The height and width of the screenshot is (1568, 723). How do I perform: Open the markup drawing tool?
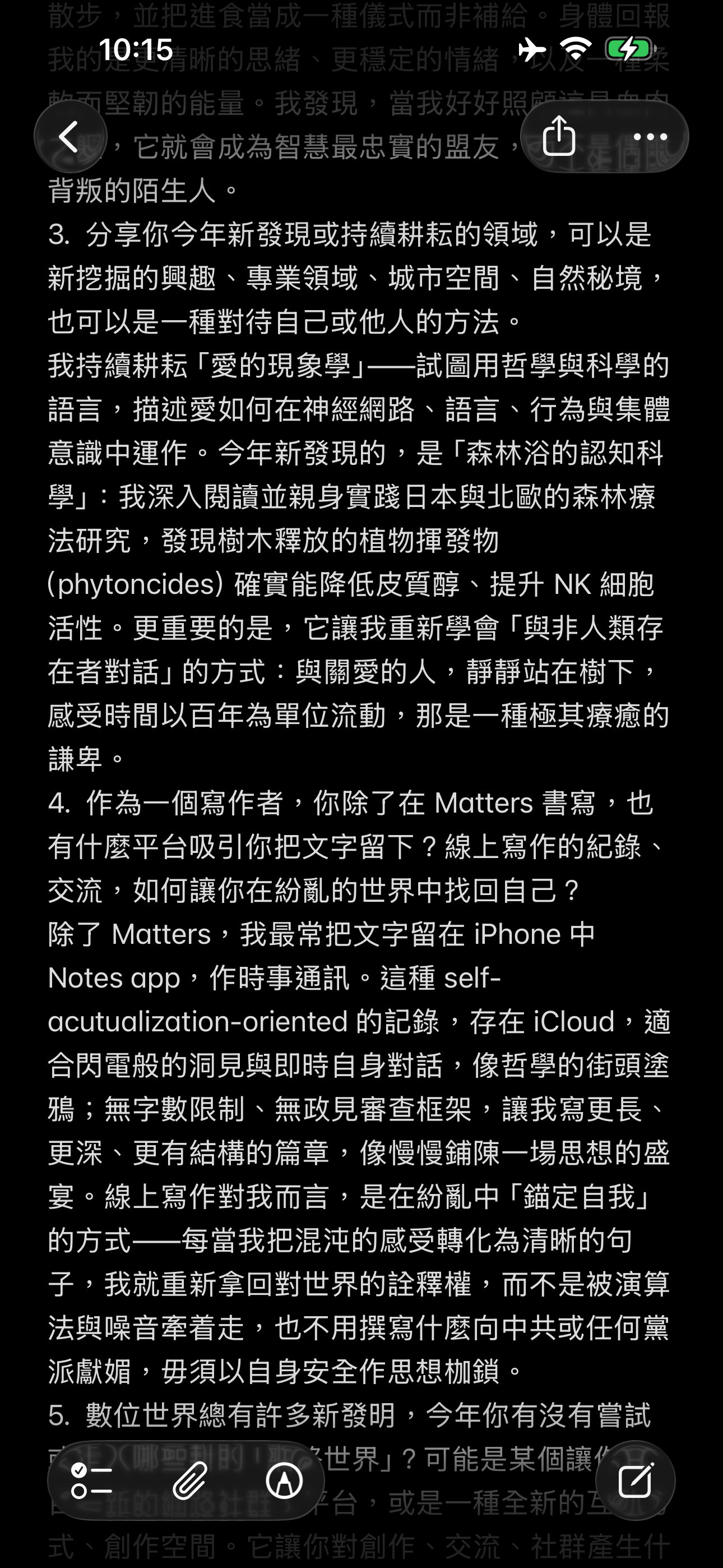[x=284, y=1481]
